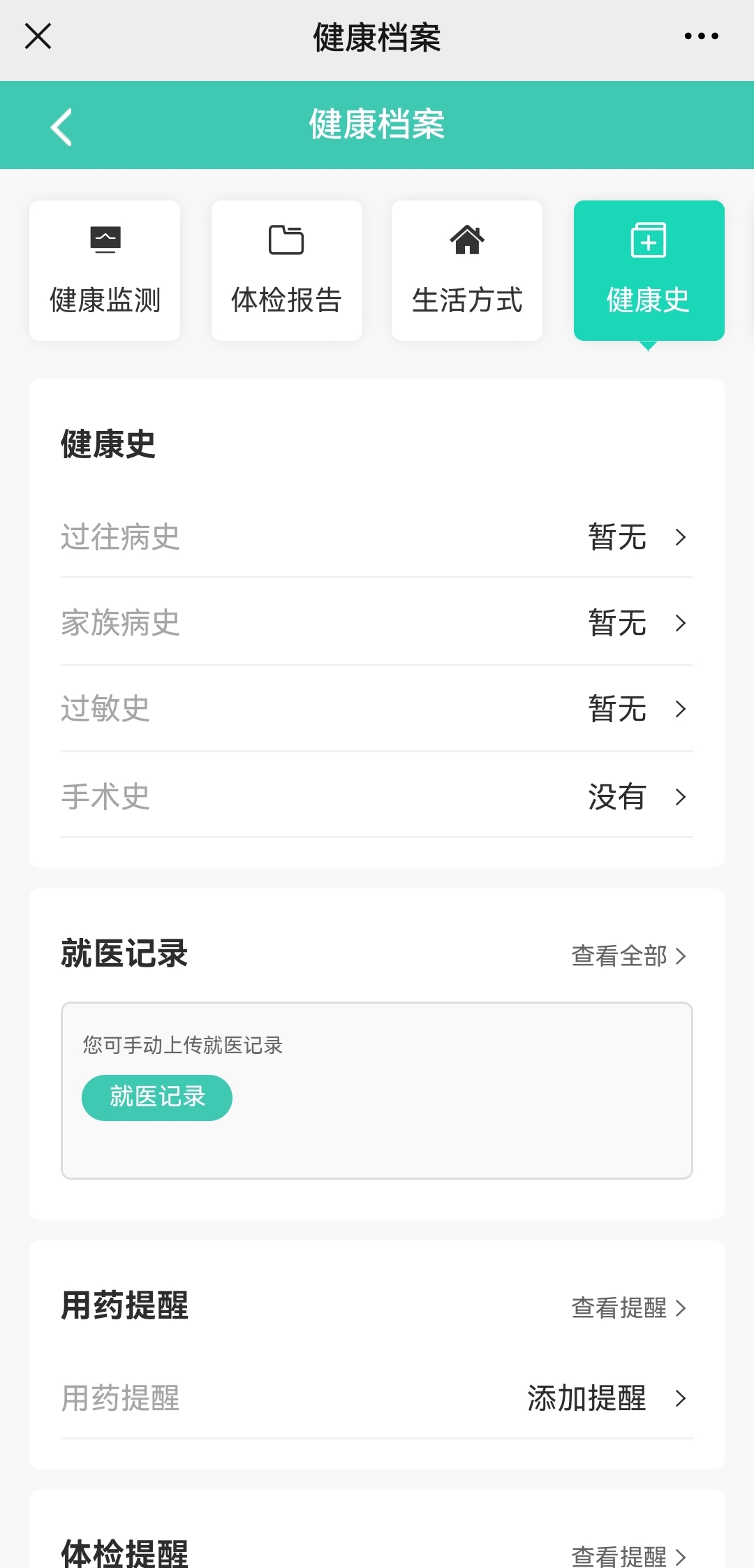Open the 家族病史 row
The width and height of the screenshot is (754, 1568).
(x=377, y=622)
